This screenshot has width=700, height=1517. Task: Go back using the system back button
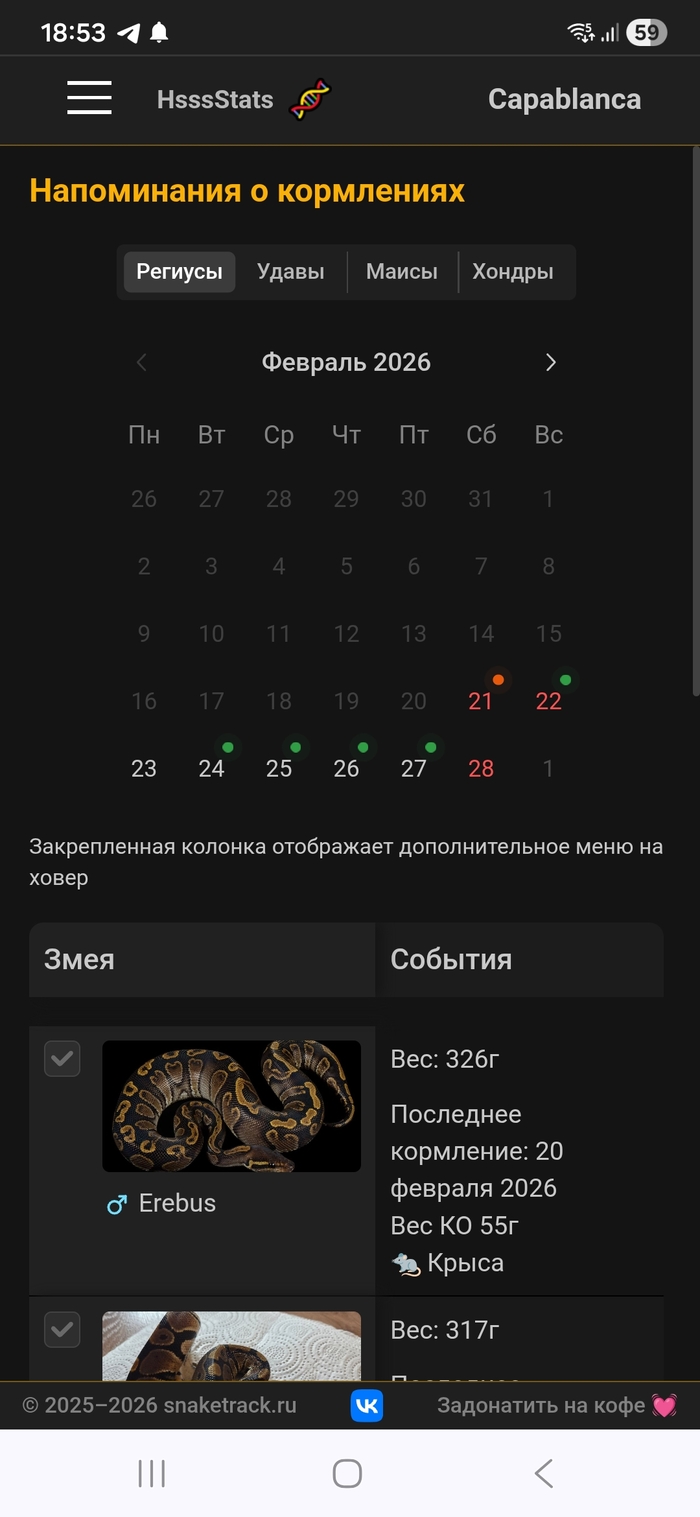[x=543, y=1473]
